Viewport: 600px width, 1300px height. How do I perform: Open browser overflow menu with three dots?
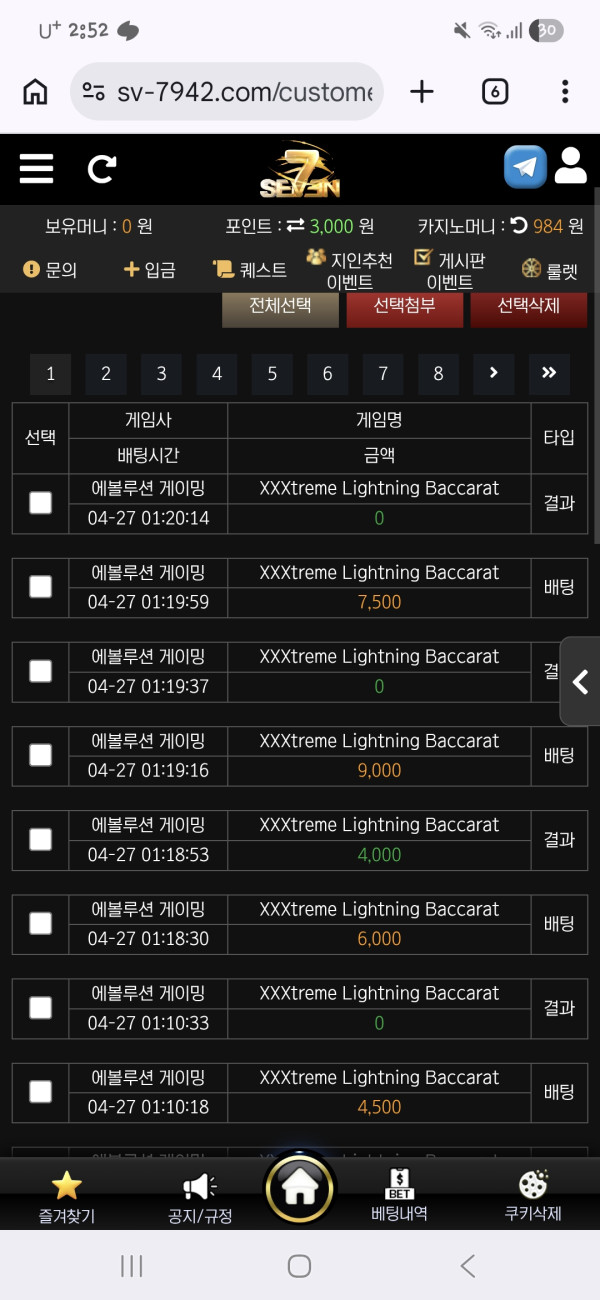[x=565, y=92]
